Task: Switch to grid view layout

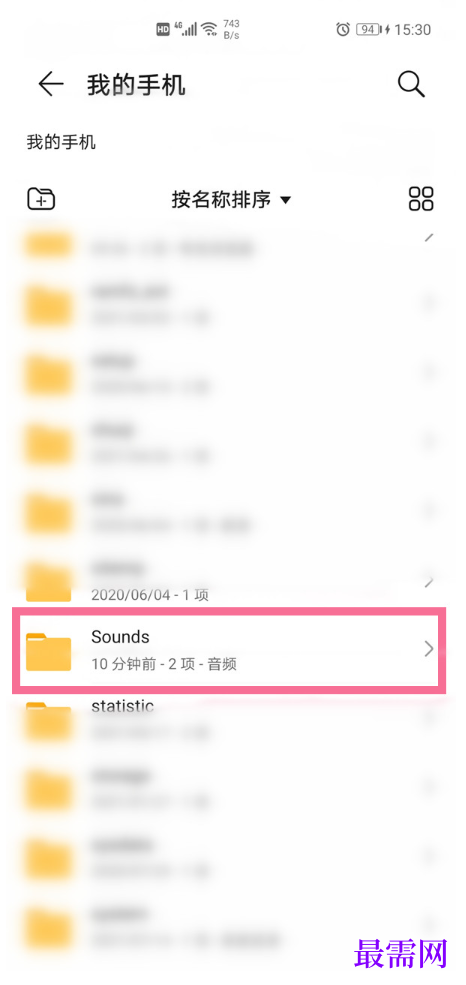Action: click(x=421, y=199)
